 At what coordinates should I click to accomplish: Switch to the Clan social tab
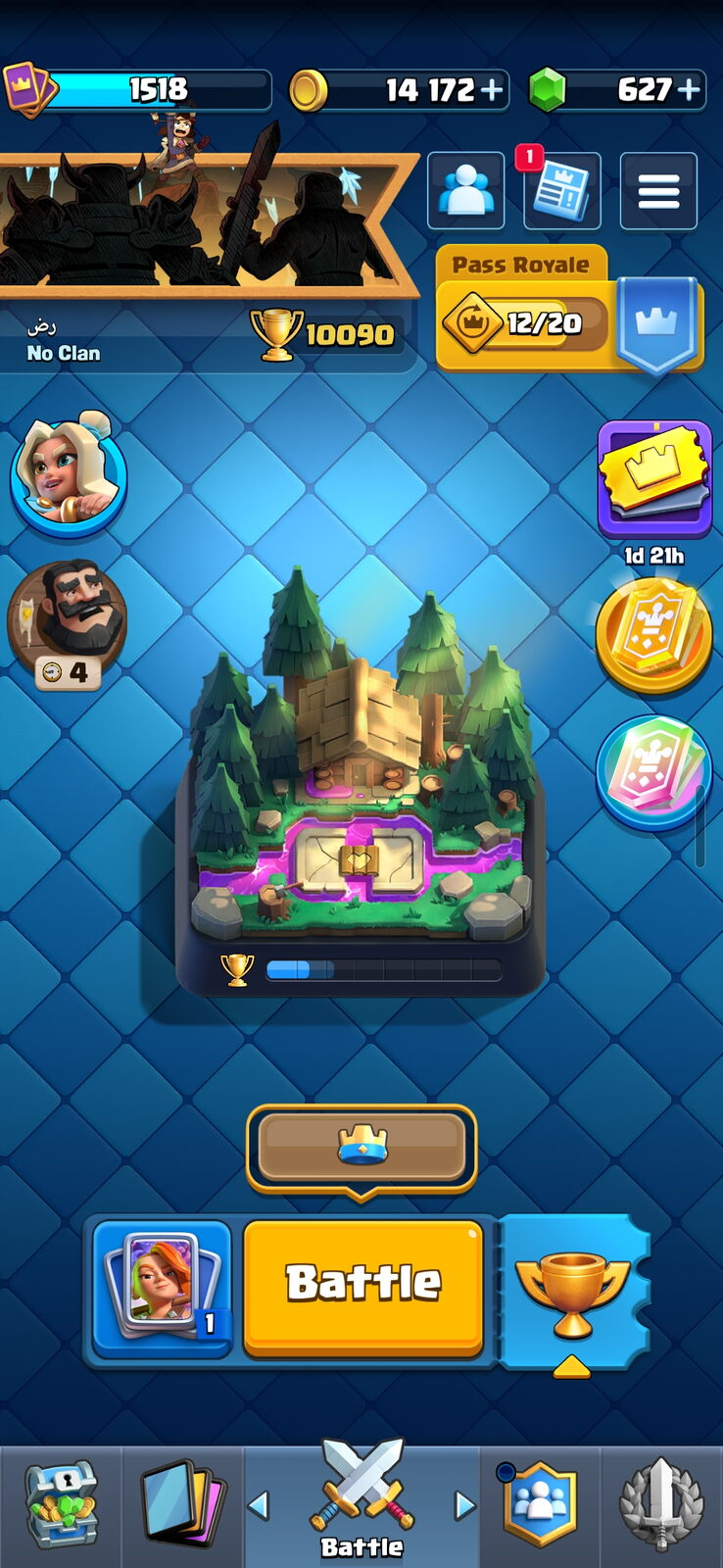pyautogui.click(x=540, y=1506)
